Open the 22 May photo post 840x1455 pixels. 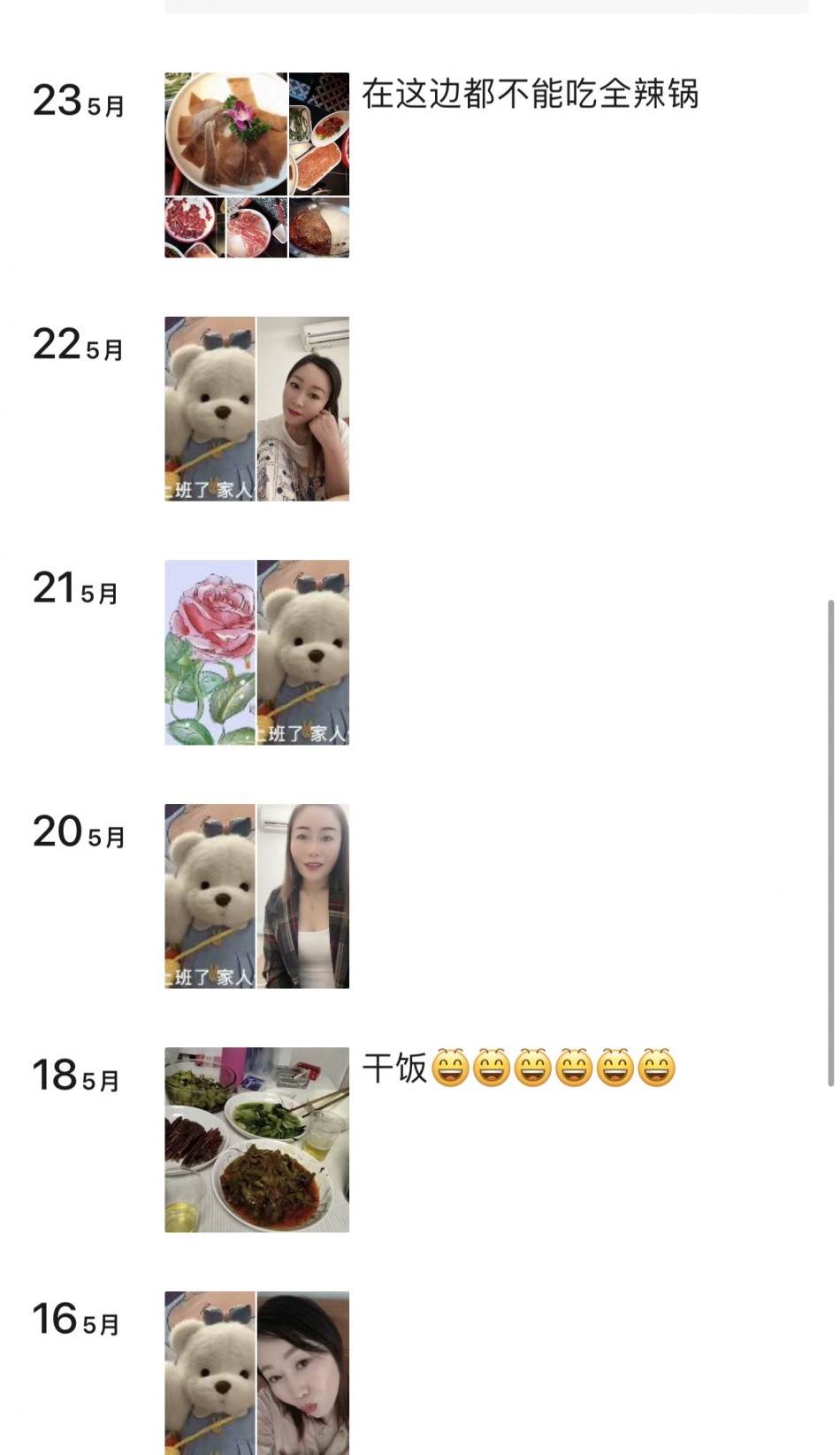[256, 409]
